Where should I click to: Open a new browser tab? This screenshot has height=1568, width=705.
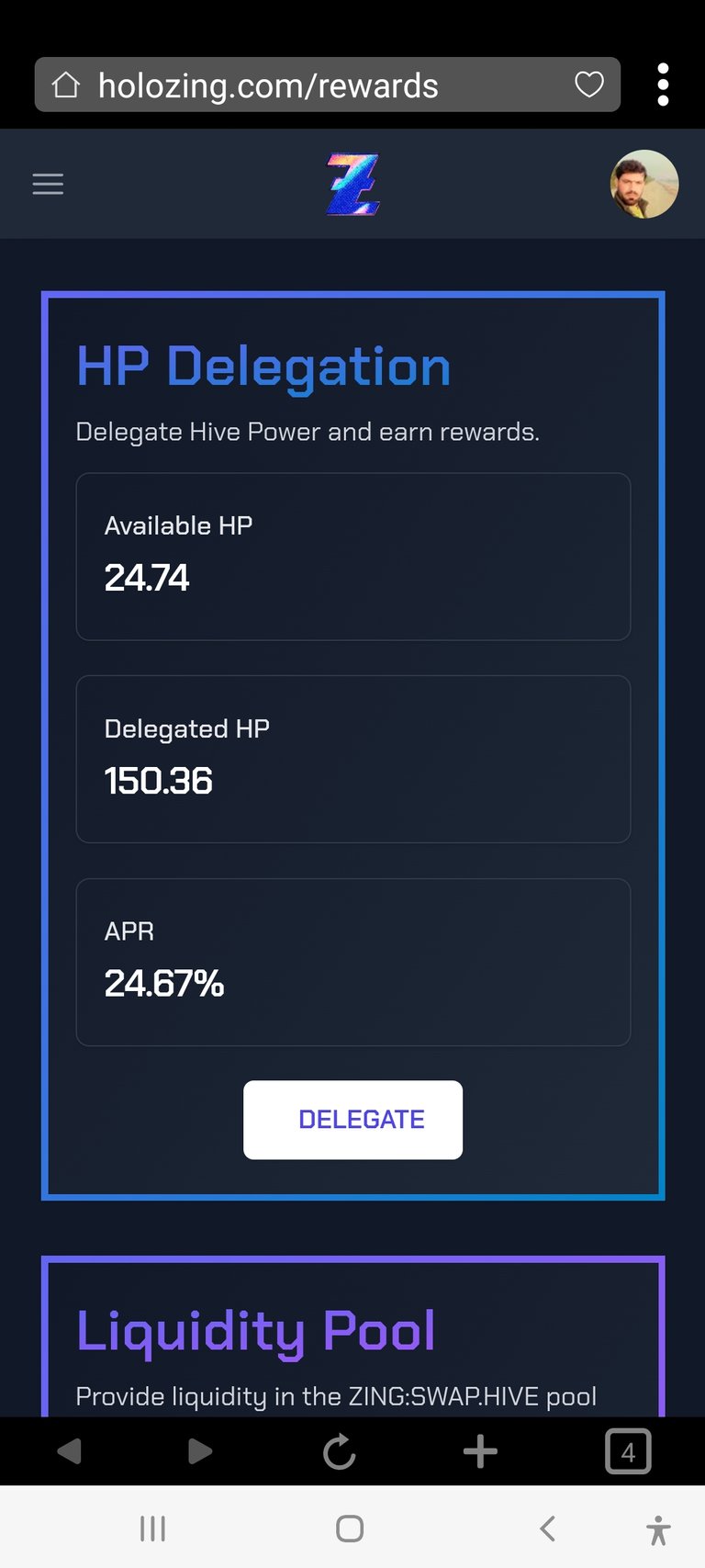tap(480, 1451)
